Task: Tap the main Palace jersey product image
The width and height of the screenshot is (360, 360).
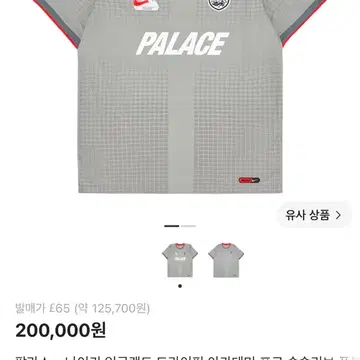Action: (180, 96)
